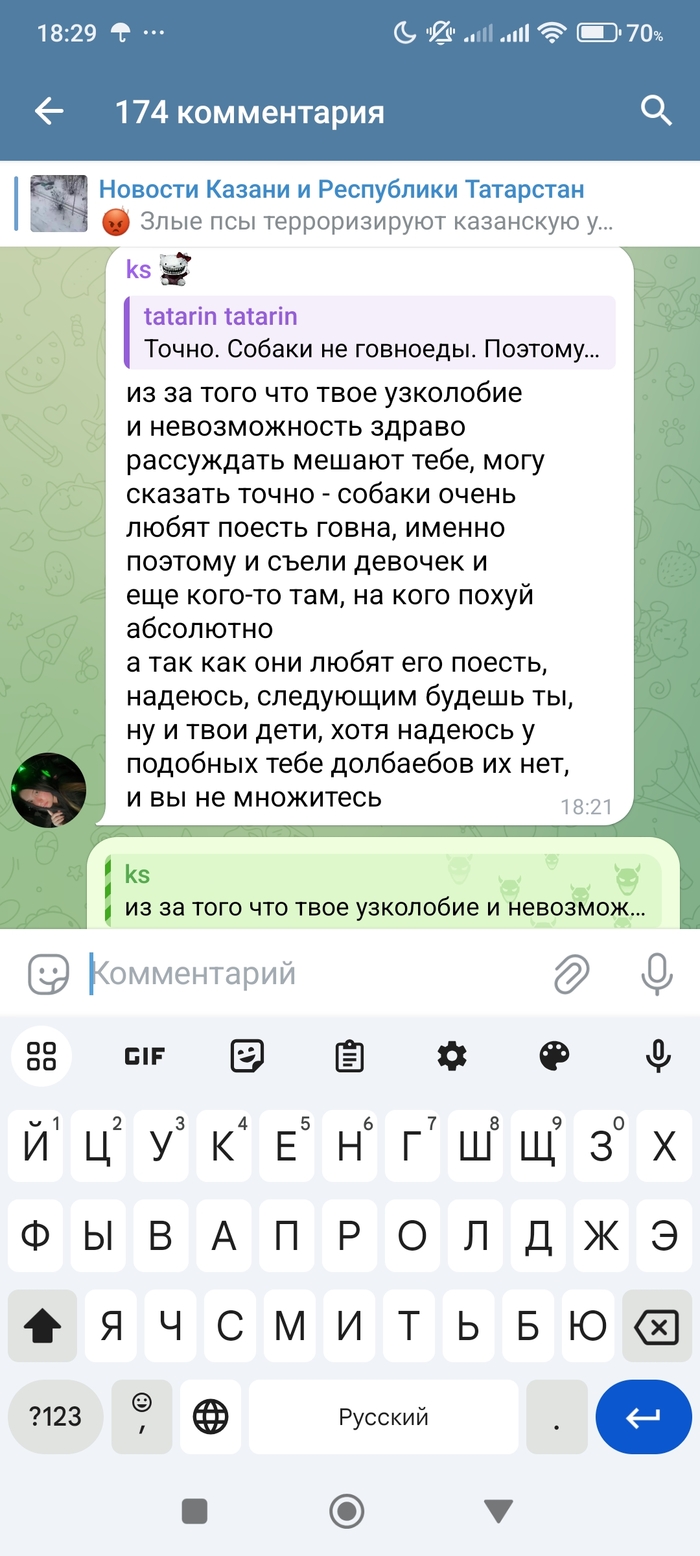This screenshot has width=700, height=1556.
Task: Open the keyboard sticker panel
Action: 246,1056
